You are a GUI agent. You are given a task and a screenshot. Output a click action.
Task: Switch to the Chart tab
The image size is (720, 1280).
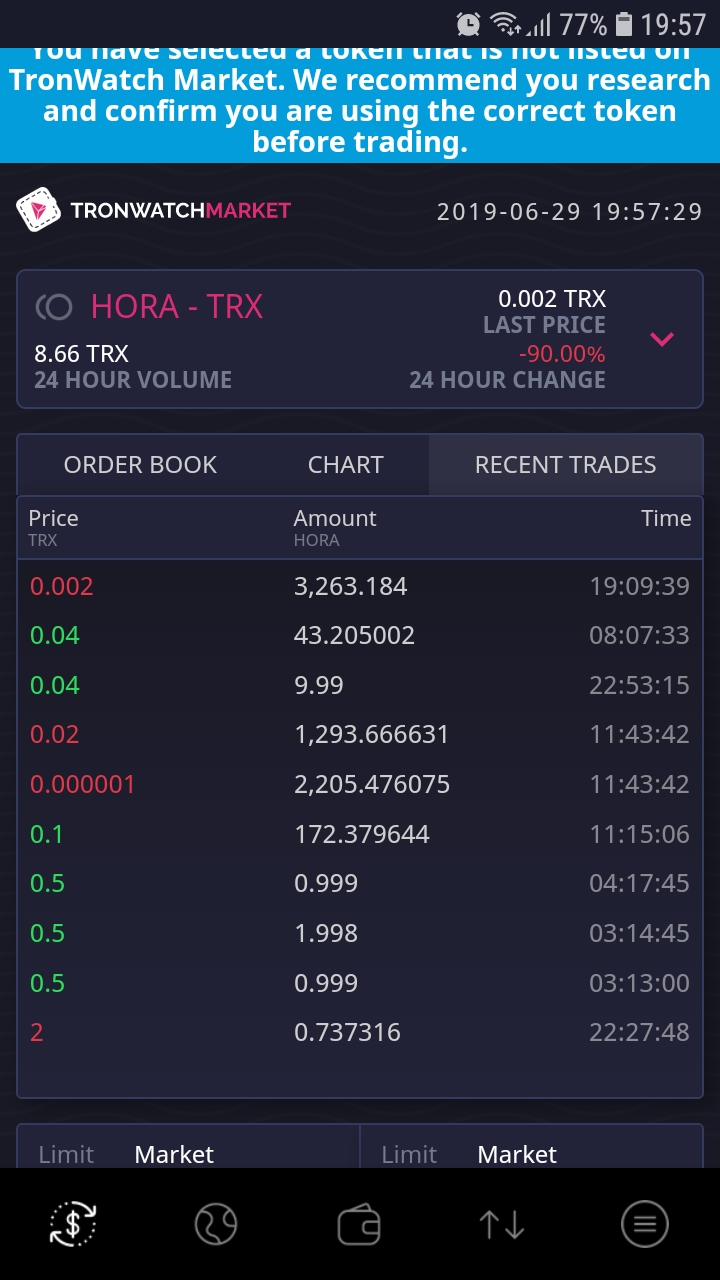pos(346,465)
